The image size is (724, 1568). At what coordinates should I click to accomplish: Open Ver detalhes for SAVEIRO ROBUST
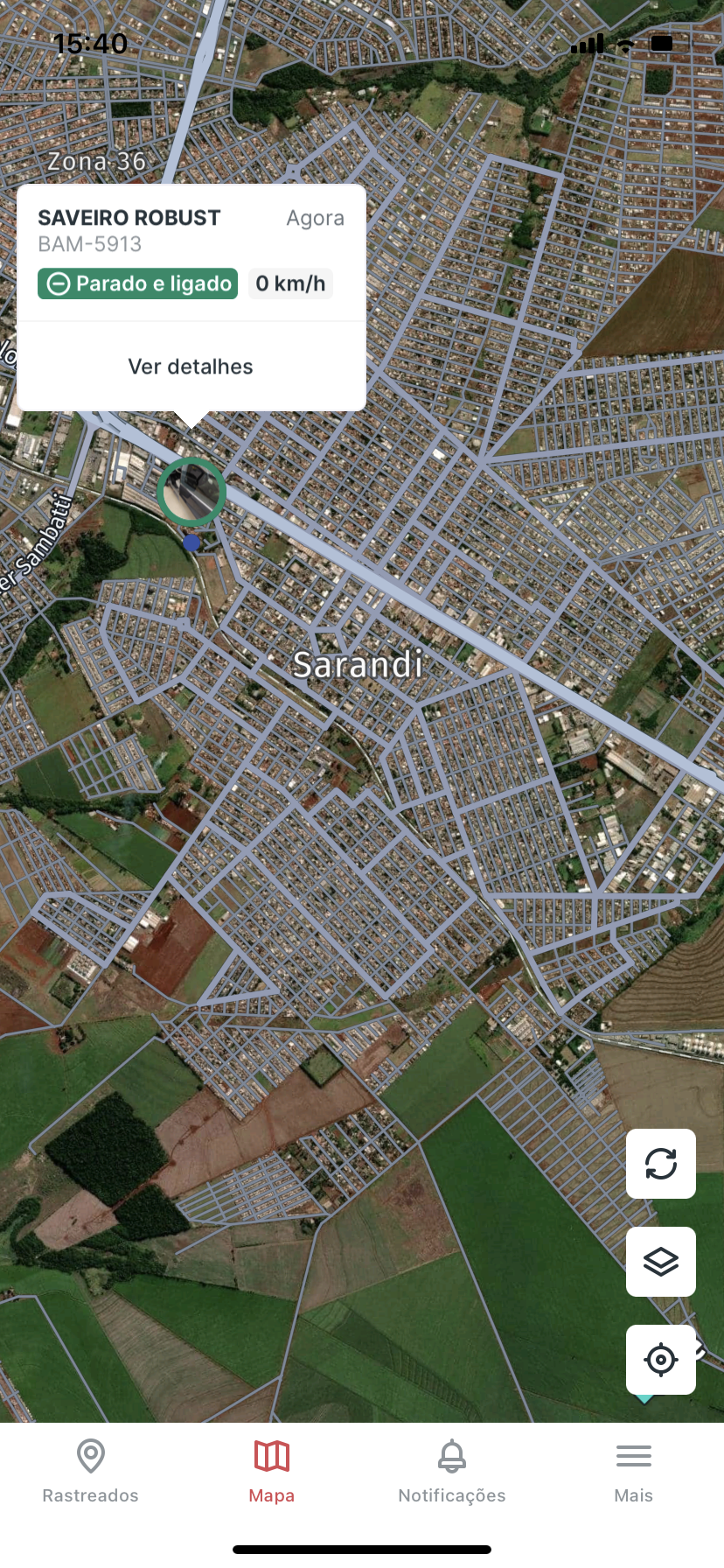click(x=191, y=367)
